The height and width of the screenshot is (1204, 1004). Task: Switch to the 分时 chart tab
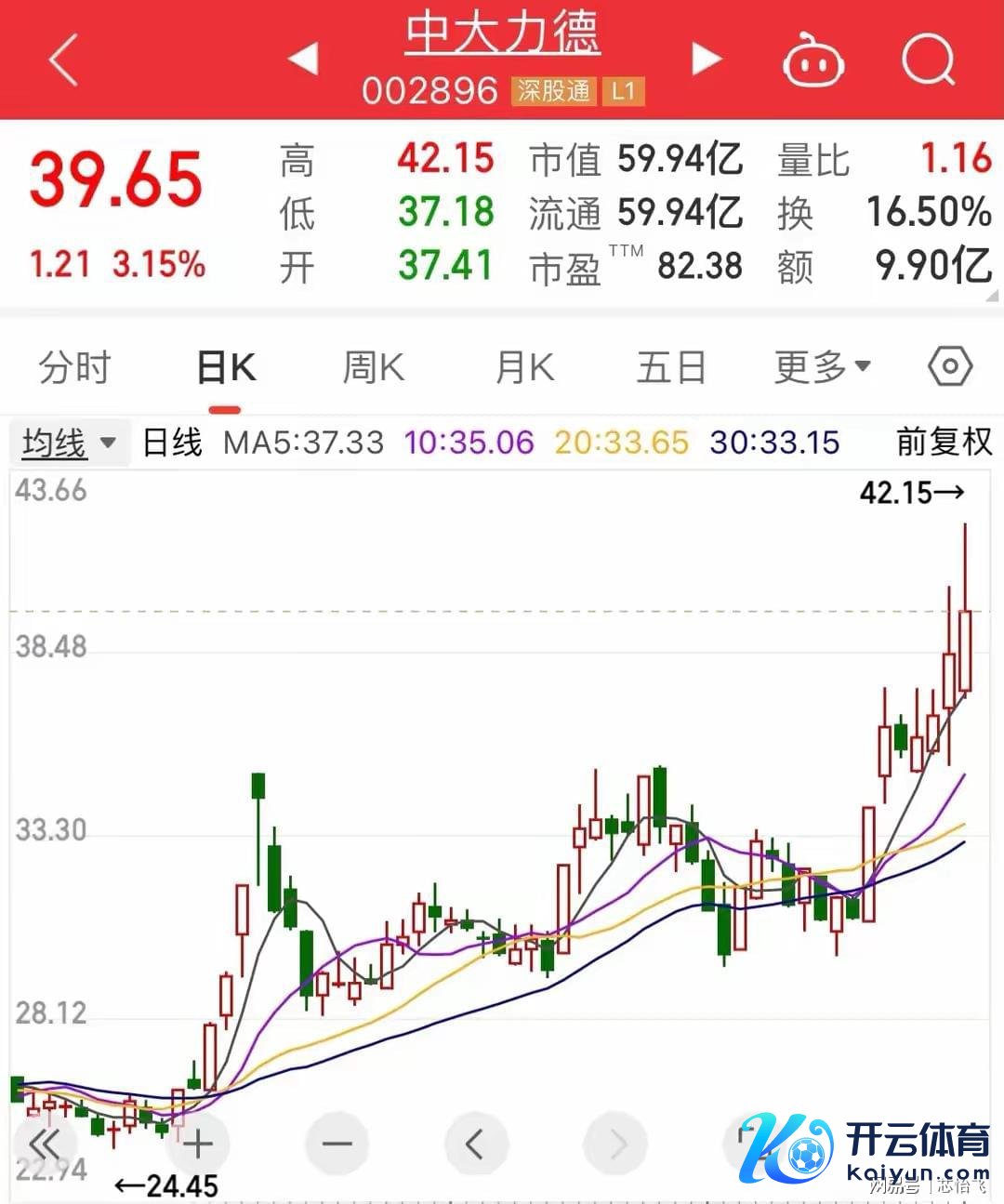(x=74, y=367)
